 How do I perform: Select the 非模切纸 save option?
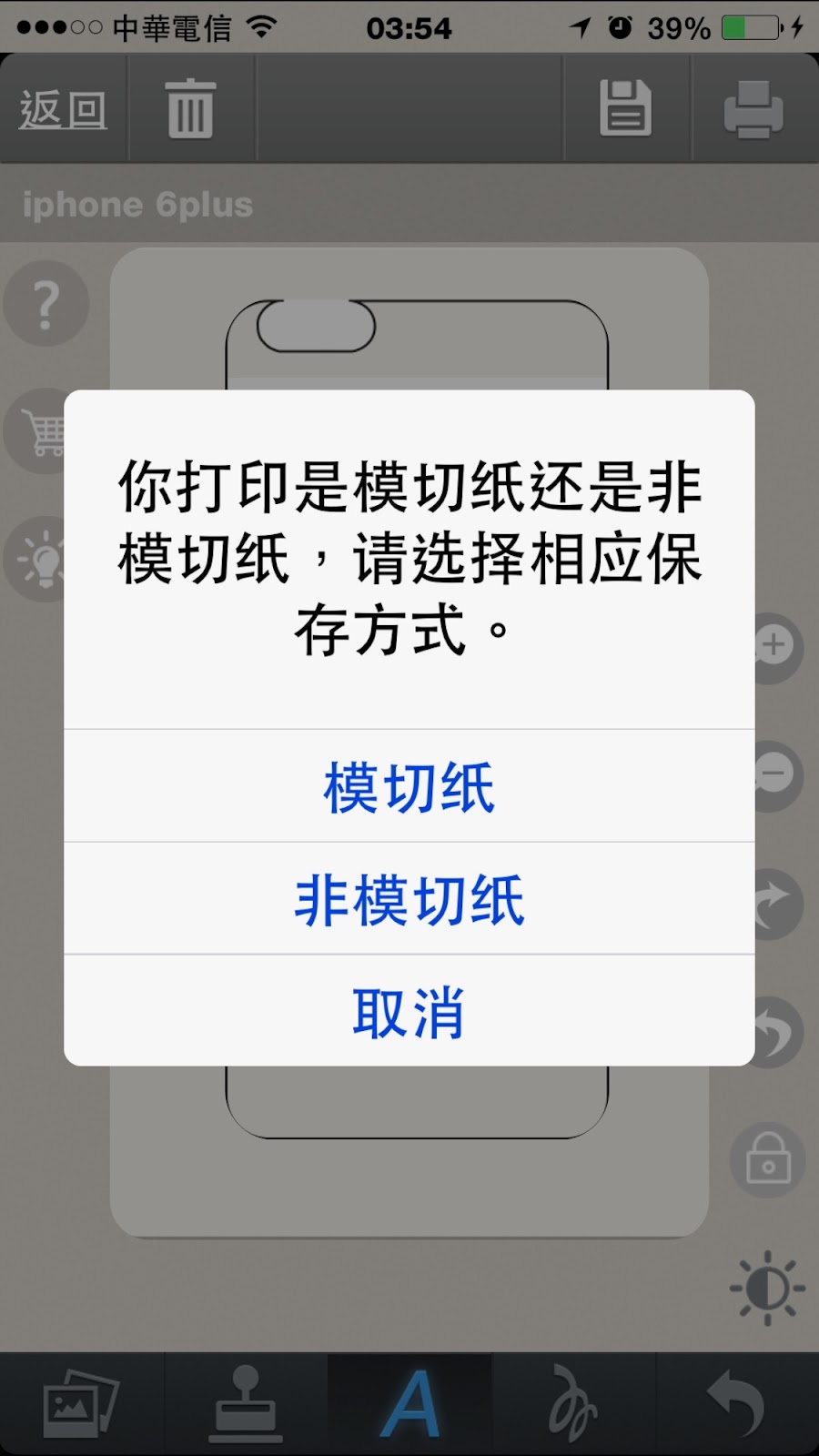(409, 899)
